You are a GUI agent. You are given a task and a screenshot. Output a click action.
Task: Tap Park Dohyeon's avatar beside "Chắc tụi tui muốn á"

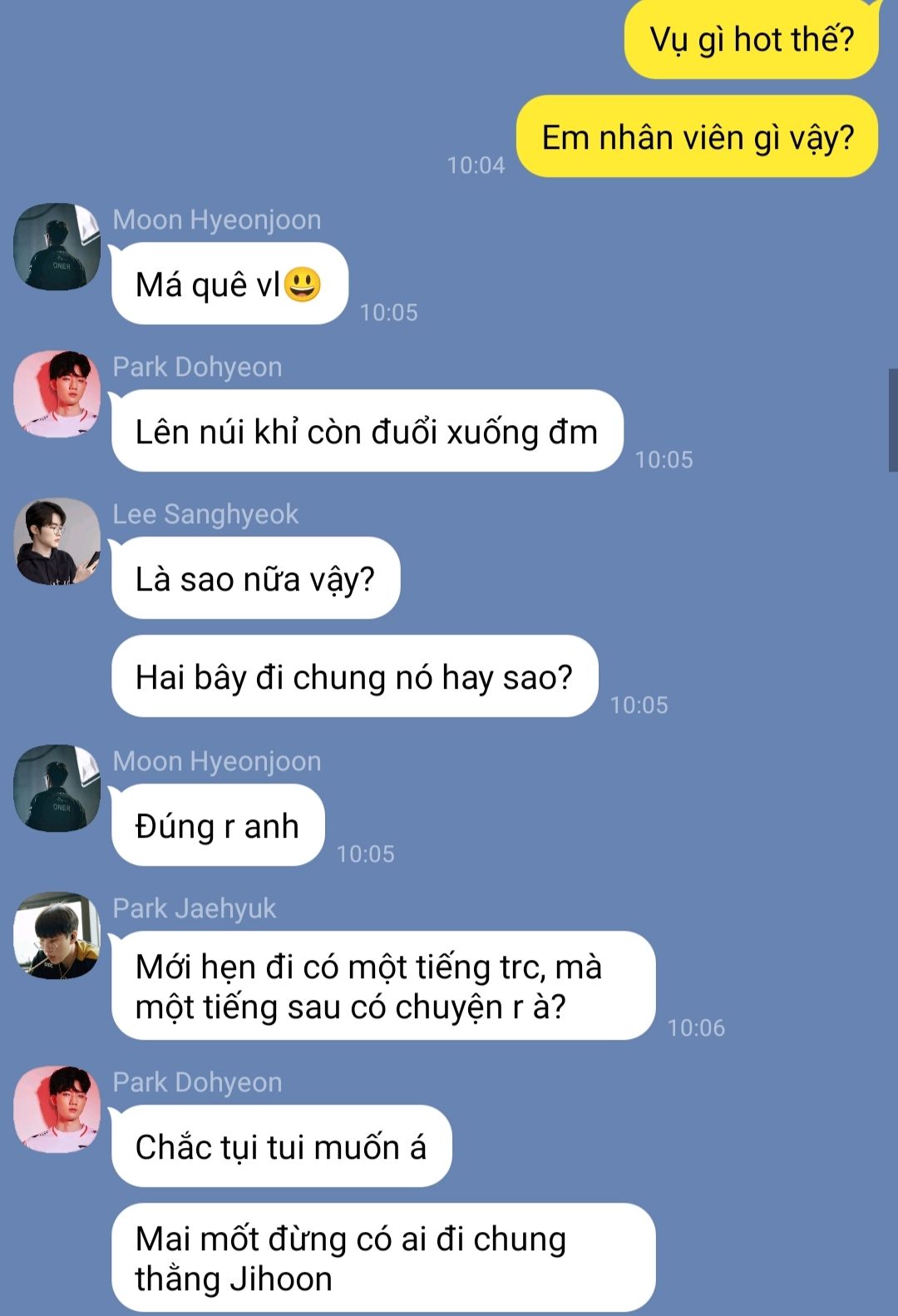tap(57, 1110)
